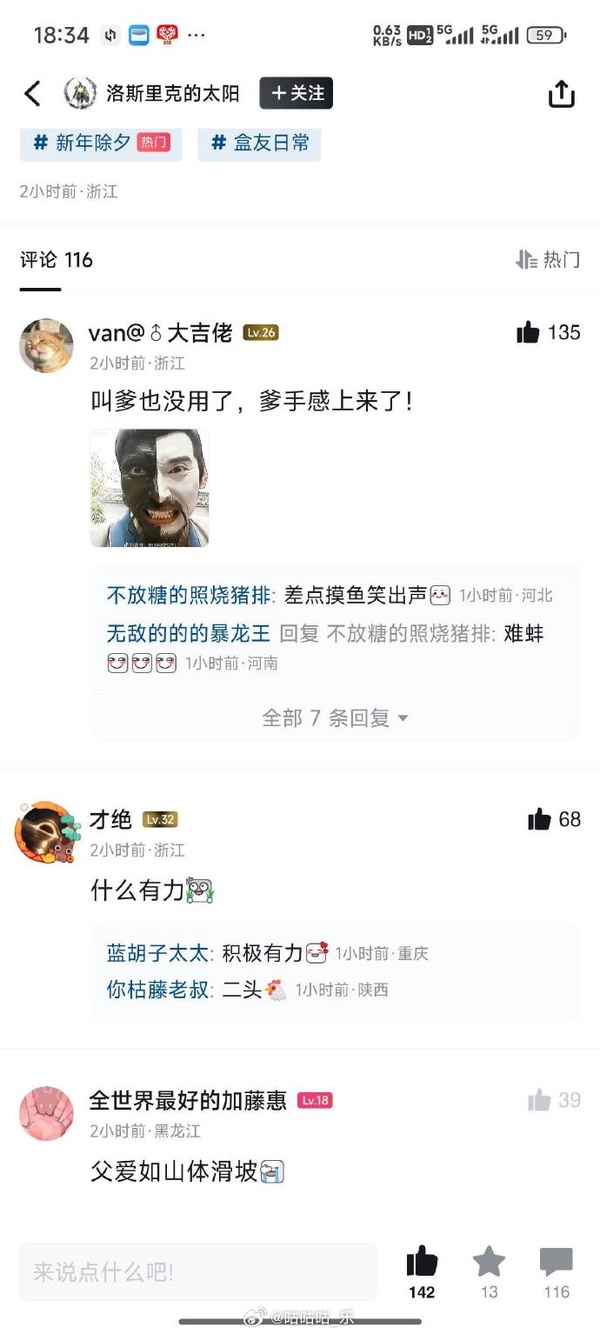Open 洛斯里克的太阳's profile in the header
Image resolution: width=600 pixels, height=1334 pixels.
(172, 94)
